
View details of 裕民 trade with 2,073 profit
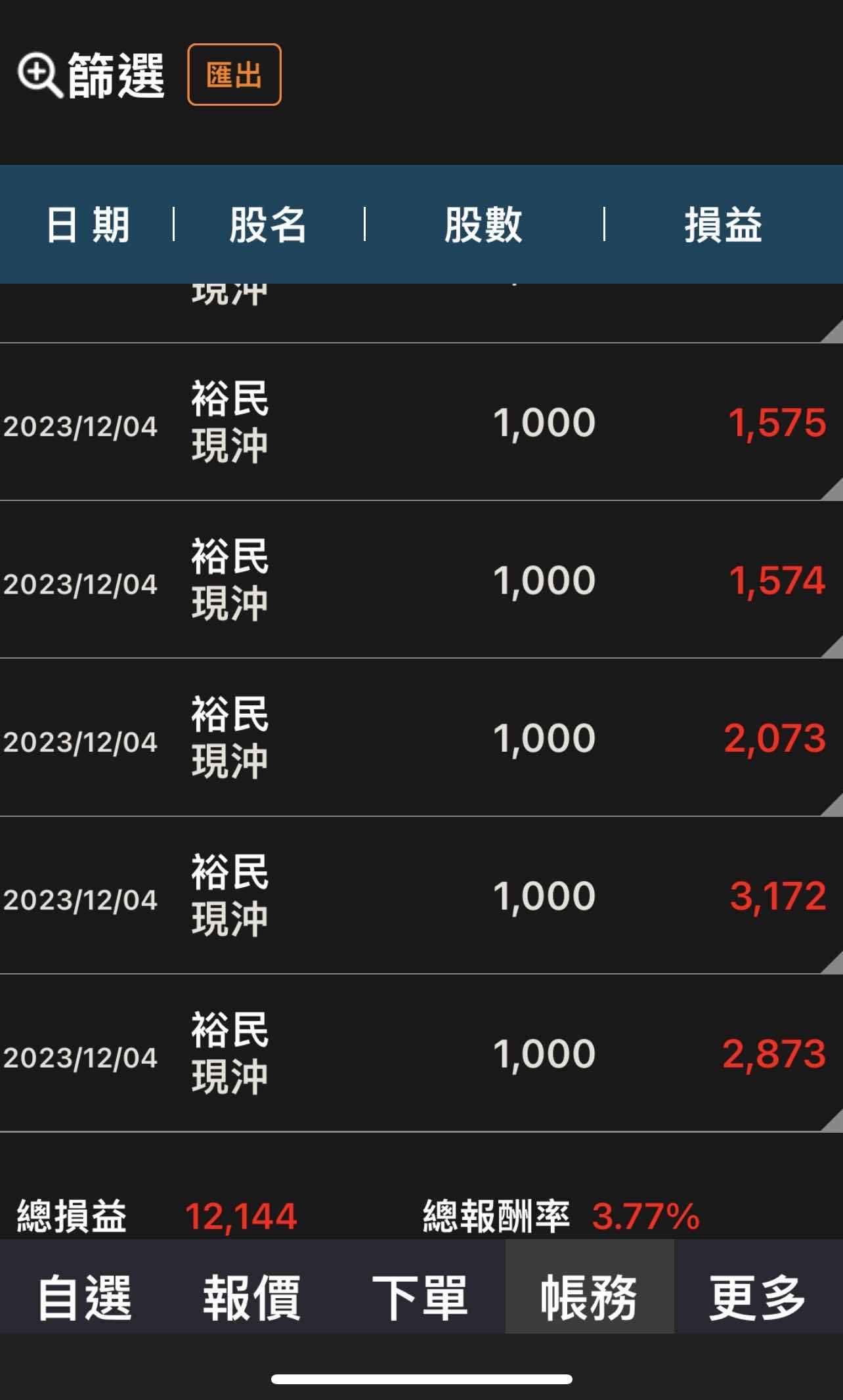420,738
